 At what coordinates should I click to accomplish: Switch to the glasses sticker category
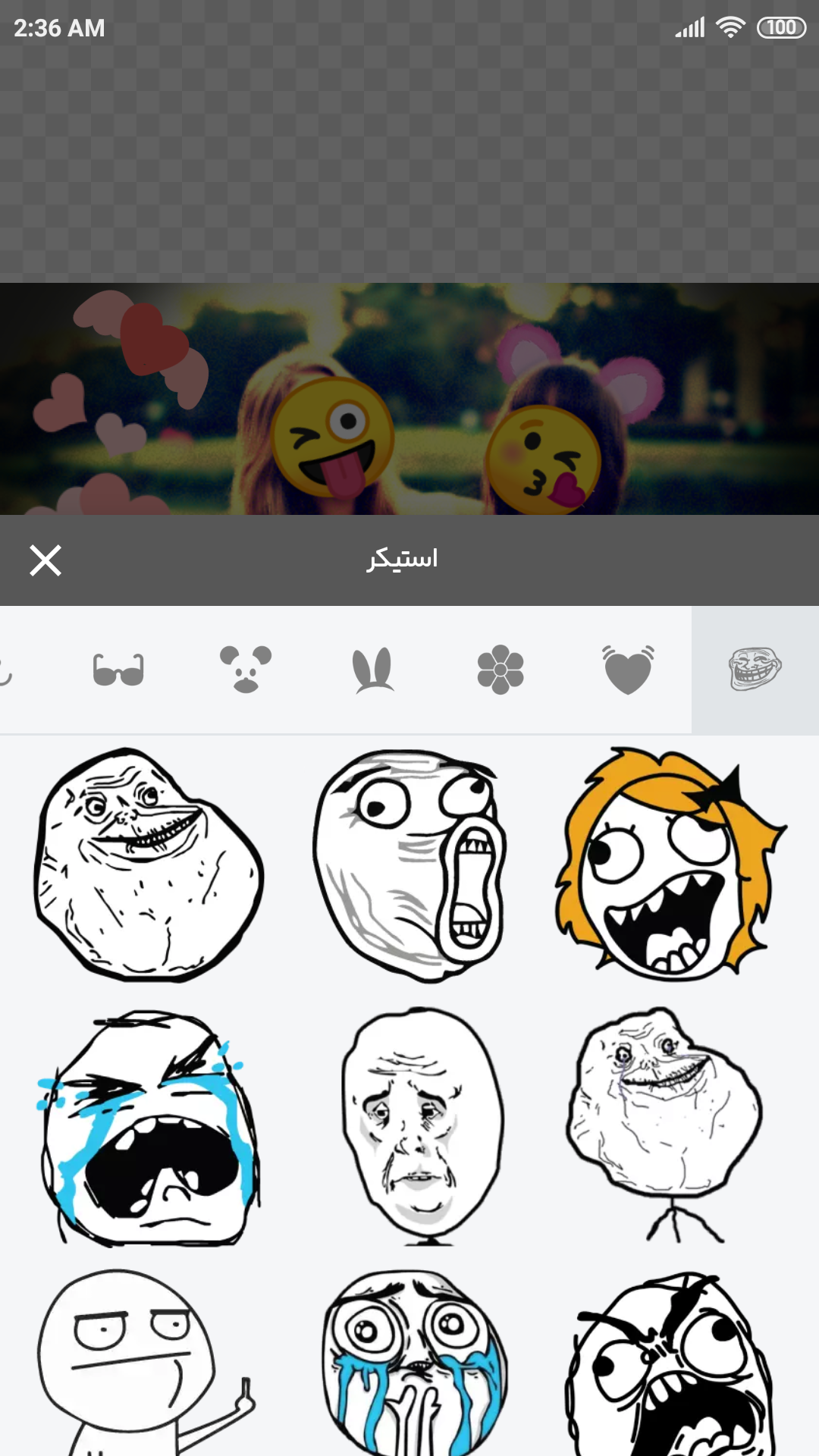click(118, 670)
